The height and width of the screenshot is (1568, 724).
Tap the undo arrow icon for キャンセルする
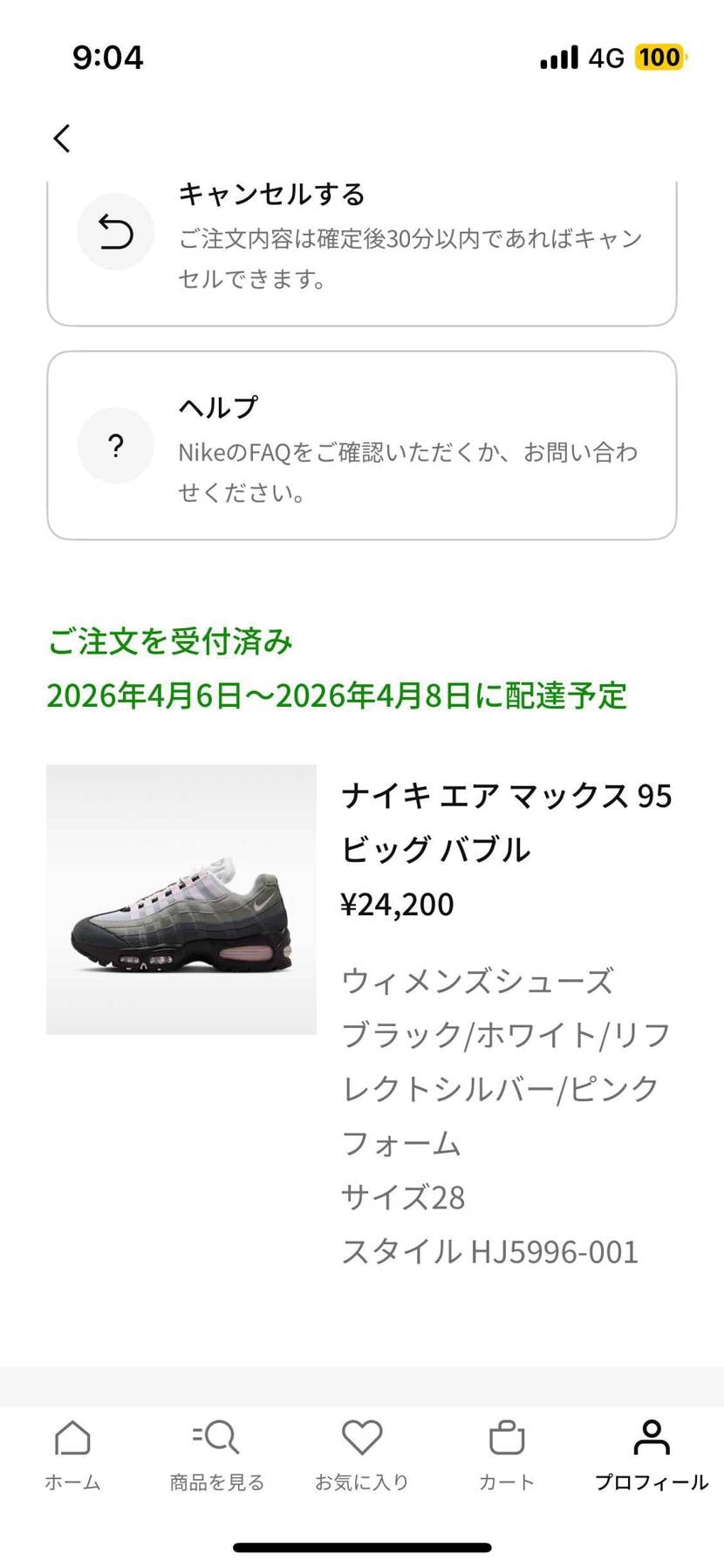click(x=115, y=232)
